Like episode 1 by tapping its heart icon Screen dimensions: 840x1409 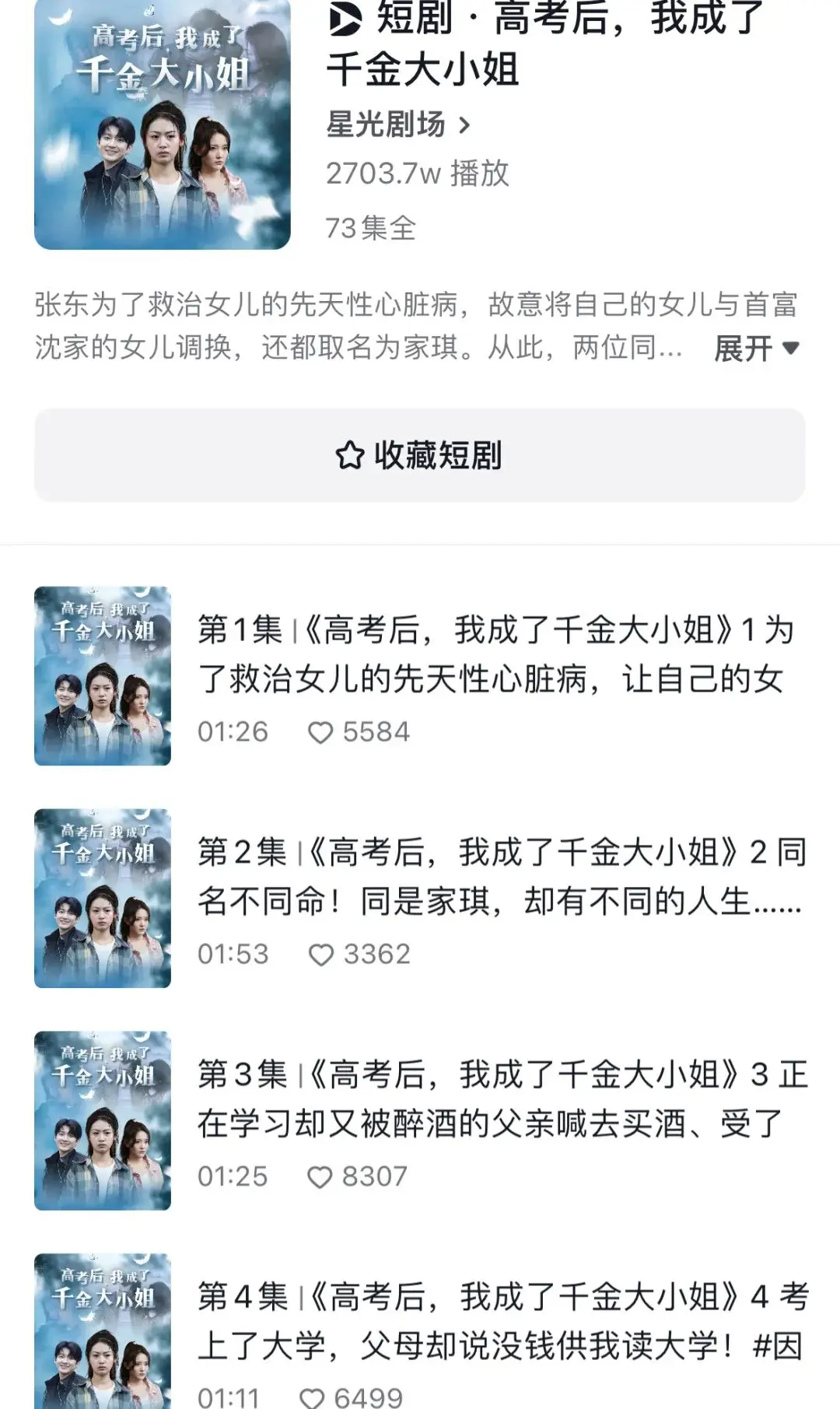tap(321, 732)
